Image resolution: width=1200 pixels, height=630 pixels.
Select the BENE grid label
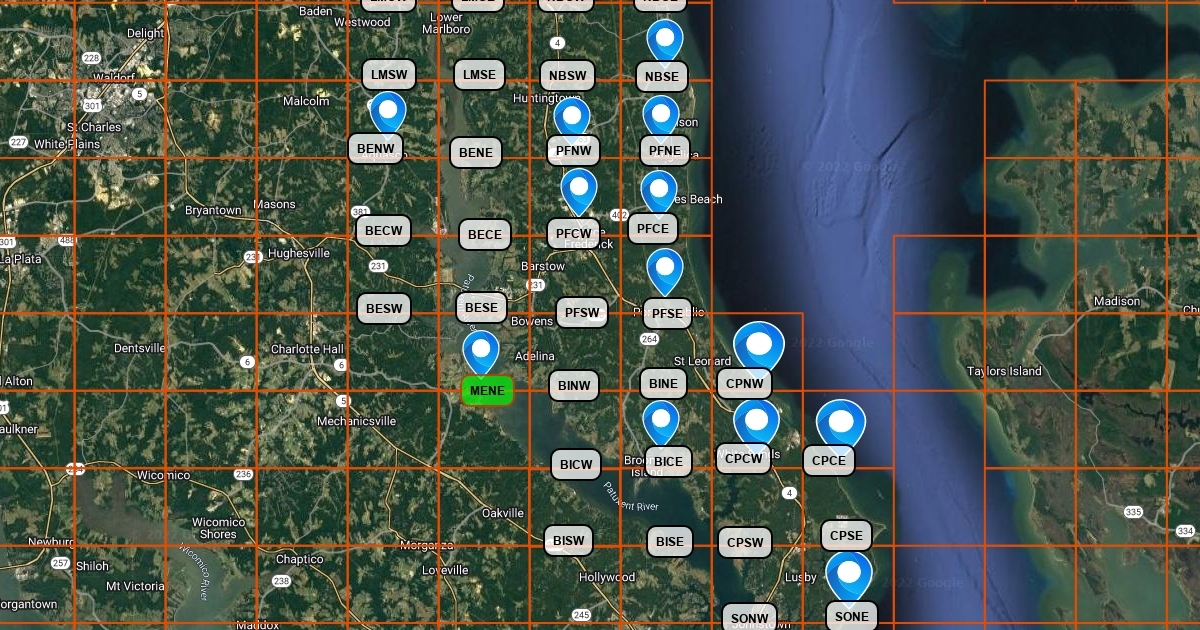tap(476, 152)
